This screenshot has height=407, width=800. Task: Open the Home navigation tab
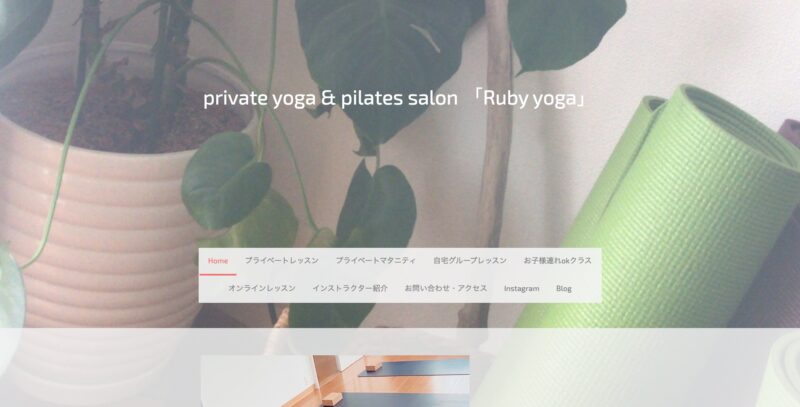tap(218, 261)
